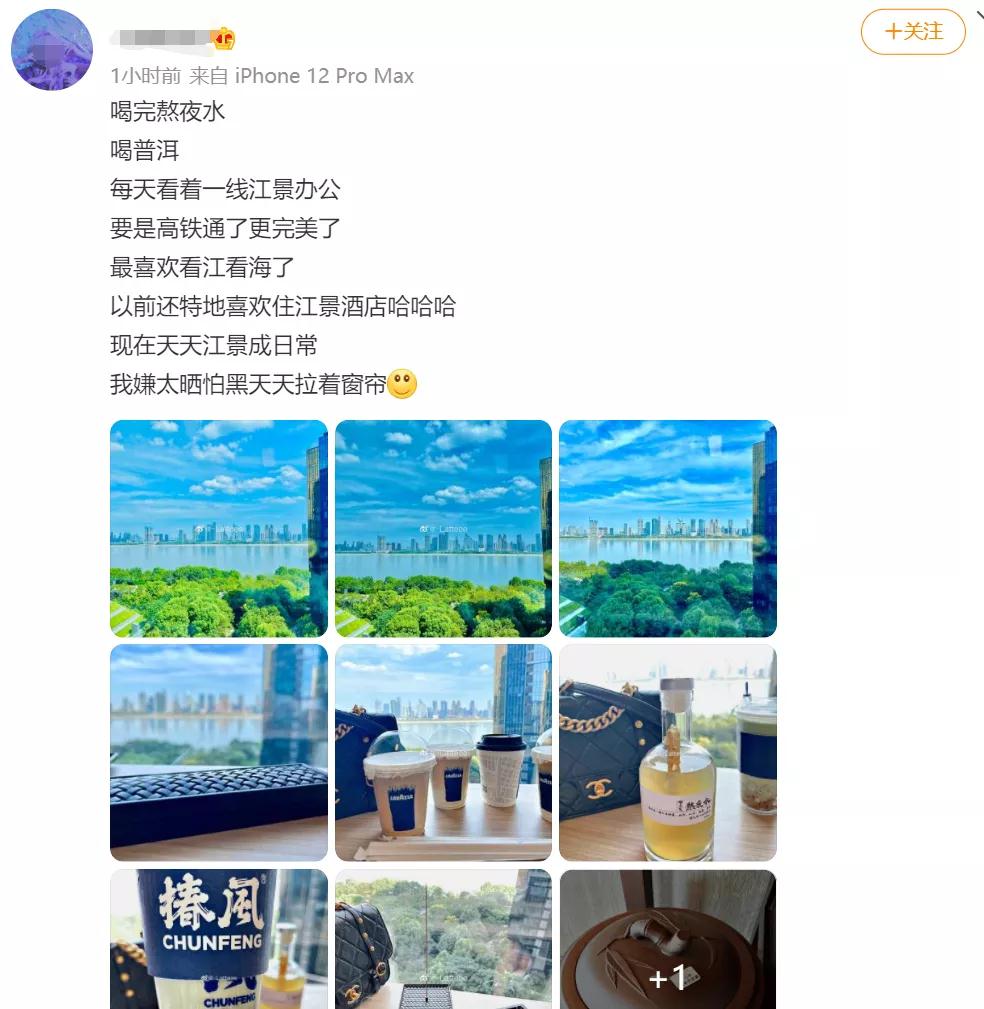Open the photo with the woven black case

218,752
